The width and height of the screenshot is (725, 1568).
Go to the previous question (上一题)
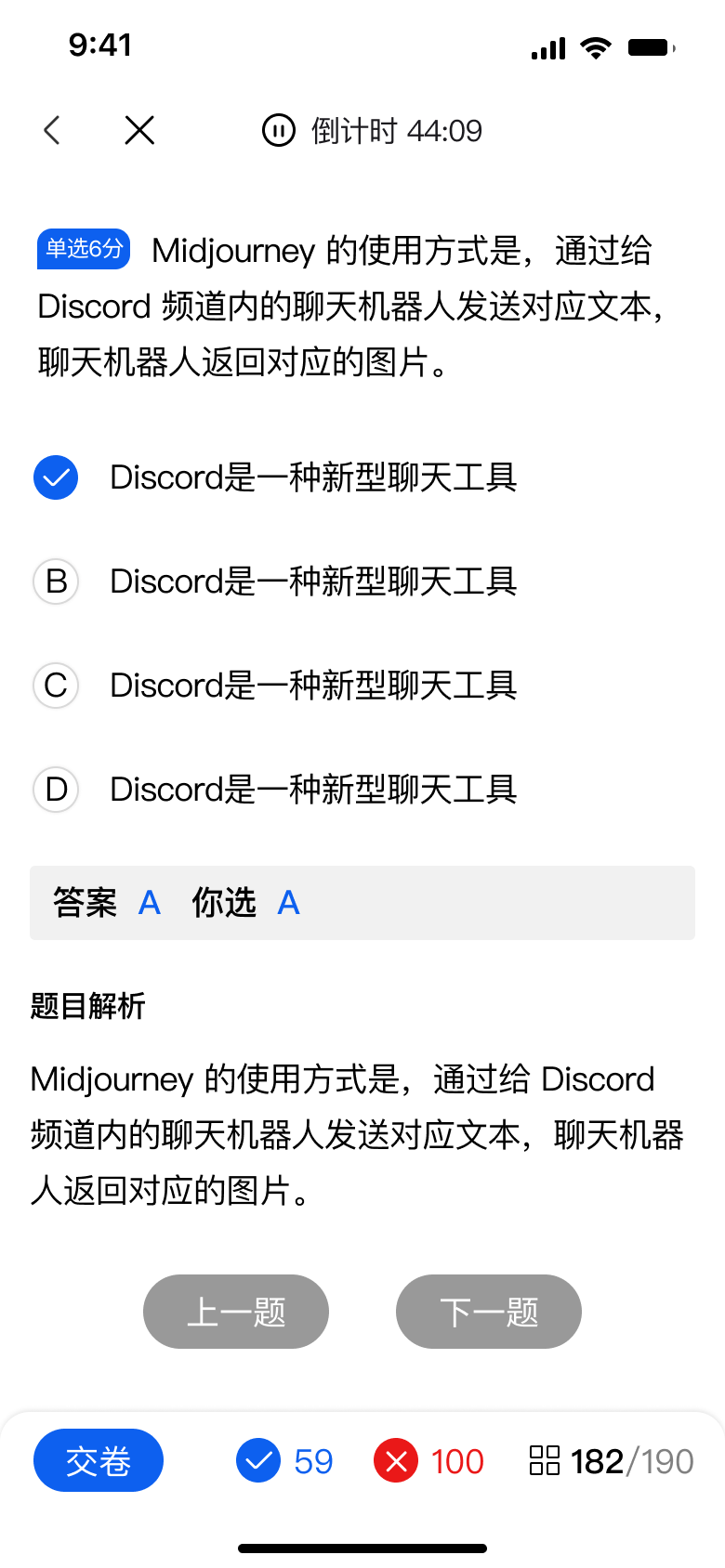(x=236, y=1312)
